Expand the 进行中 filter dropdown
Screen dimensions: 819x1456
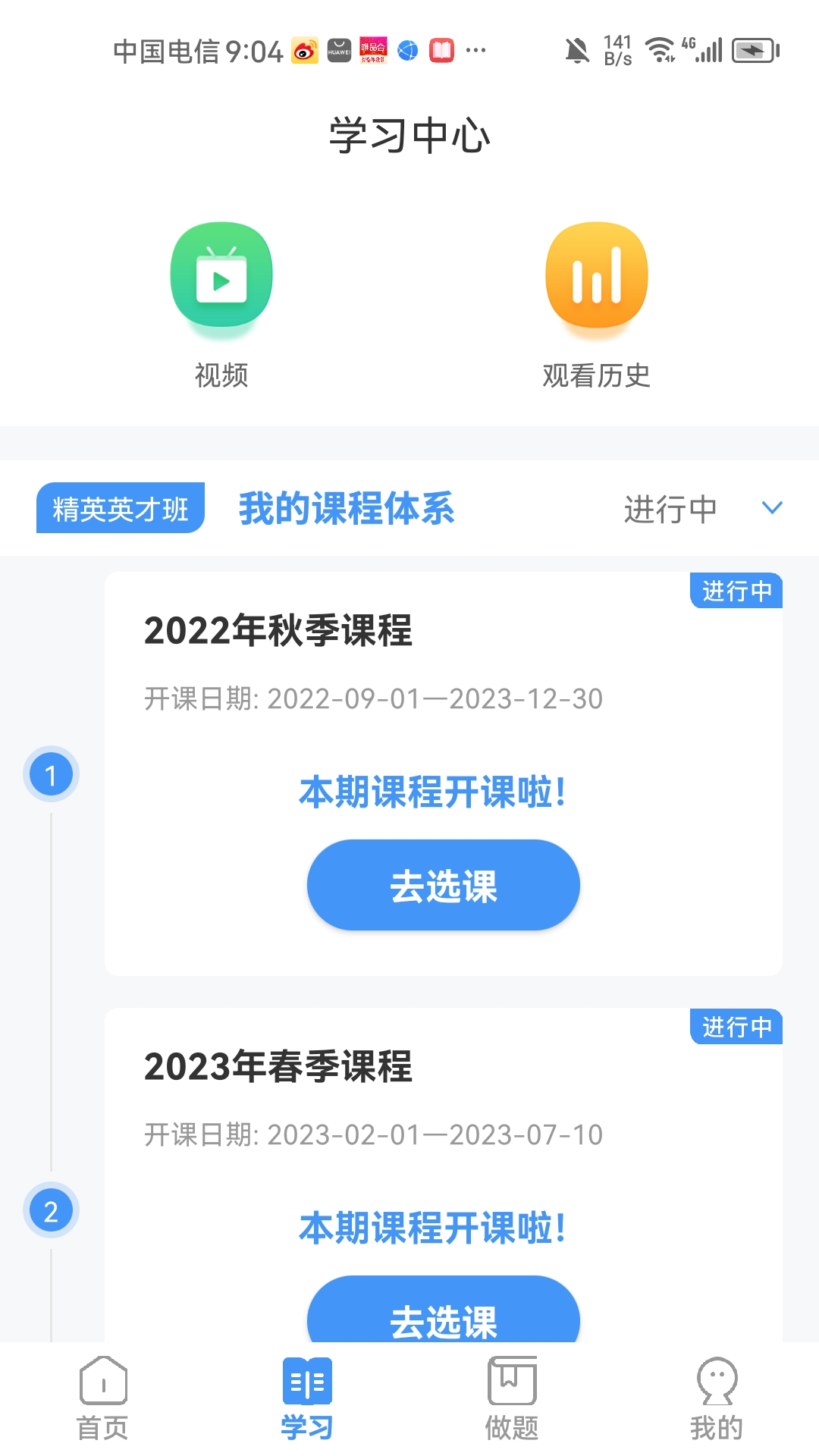670,509
